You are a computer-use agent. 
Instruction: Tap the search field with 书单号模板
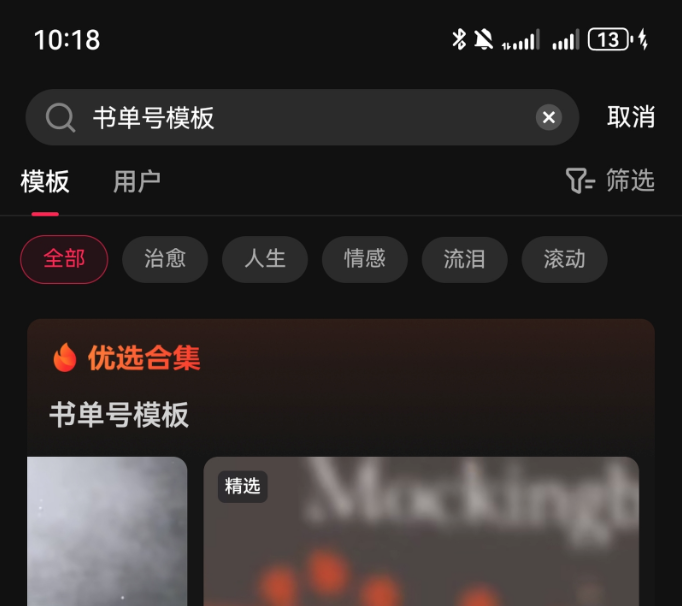pos(300,118)
